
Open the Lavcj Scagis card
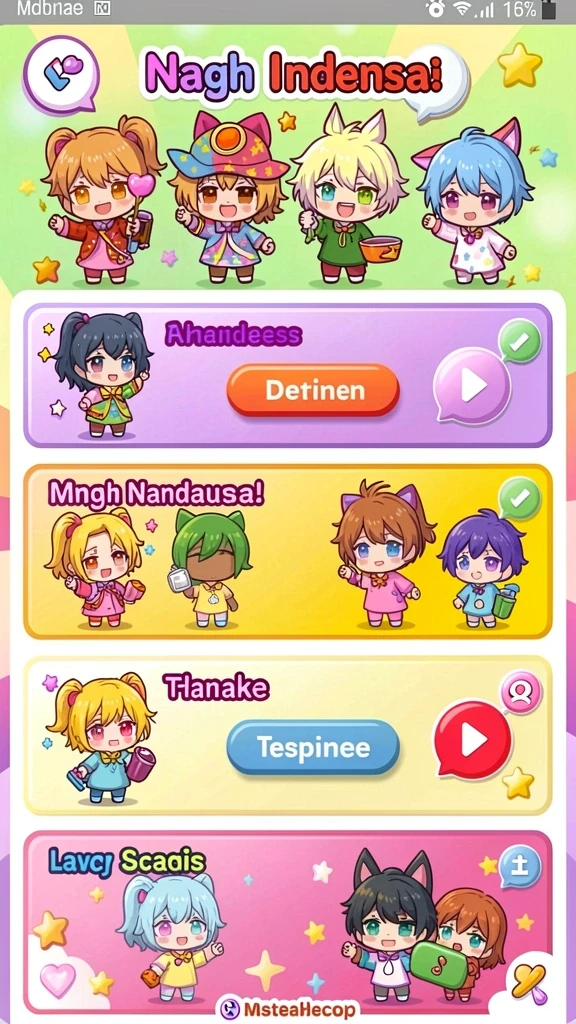pyautogui.click(x=288, y=922)
